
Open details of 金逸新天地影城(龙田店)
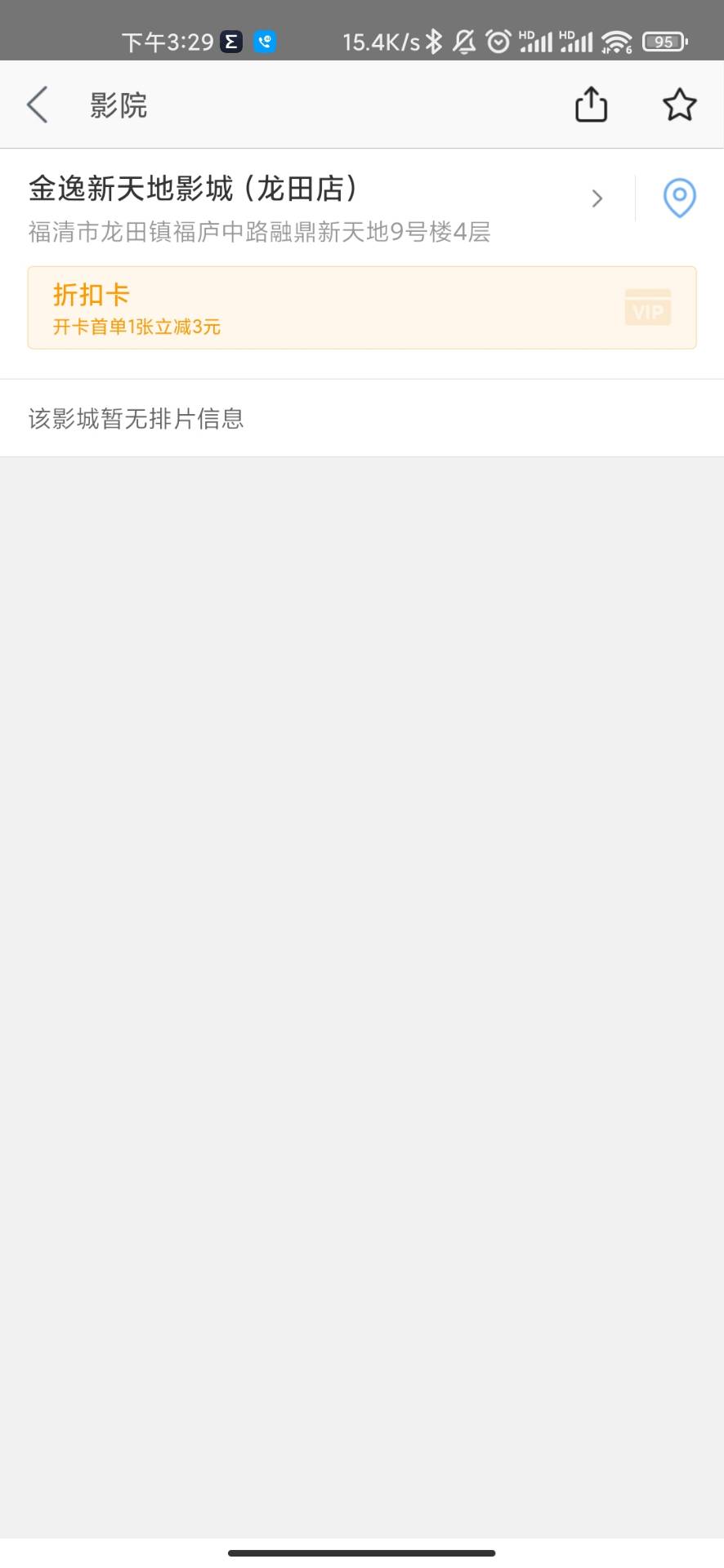317,208
